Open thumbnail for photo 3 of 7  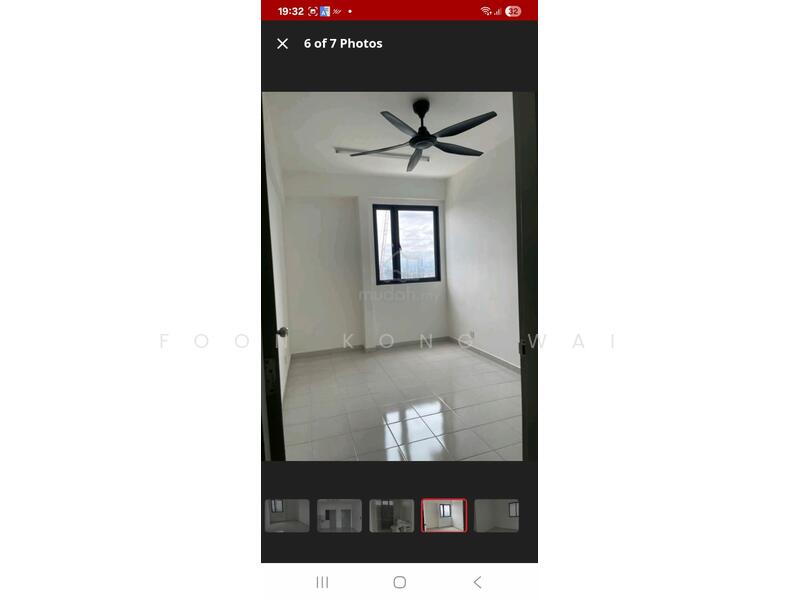pos(287,516)
